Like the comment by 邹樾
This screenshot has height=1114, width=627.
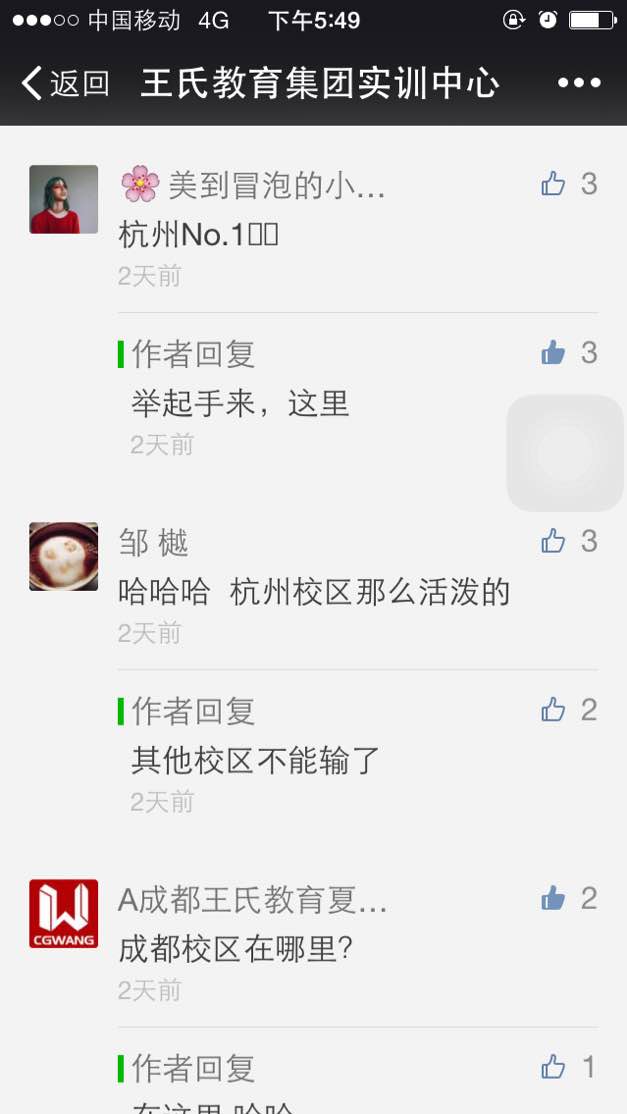[553, 541]
